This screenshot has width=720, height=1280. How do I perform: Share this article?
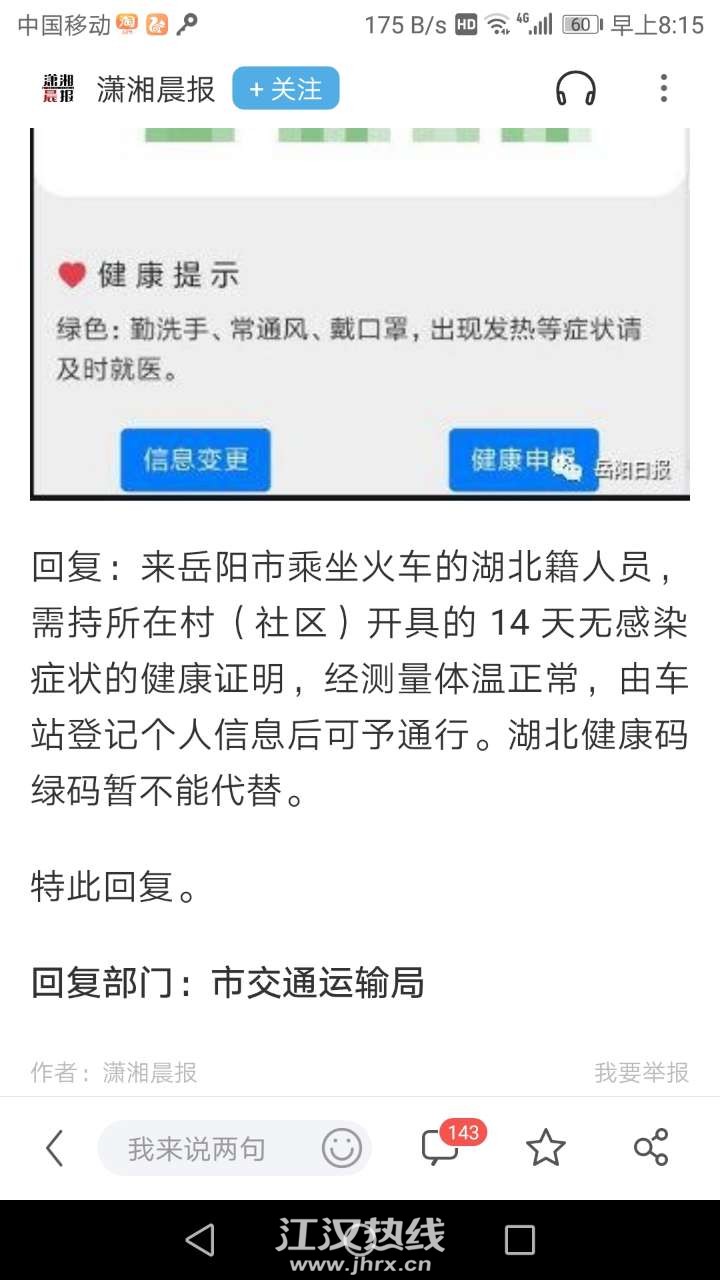[x=651, y=1148]
